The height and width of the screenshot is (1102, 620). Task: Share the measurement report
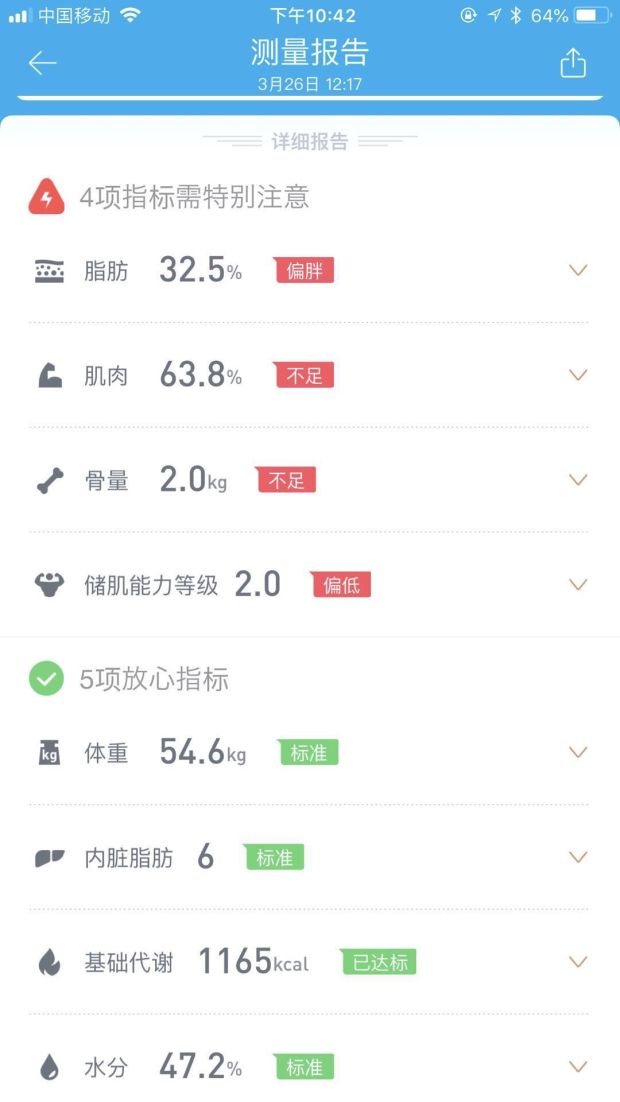pos(573,63)
